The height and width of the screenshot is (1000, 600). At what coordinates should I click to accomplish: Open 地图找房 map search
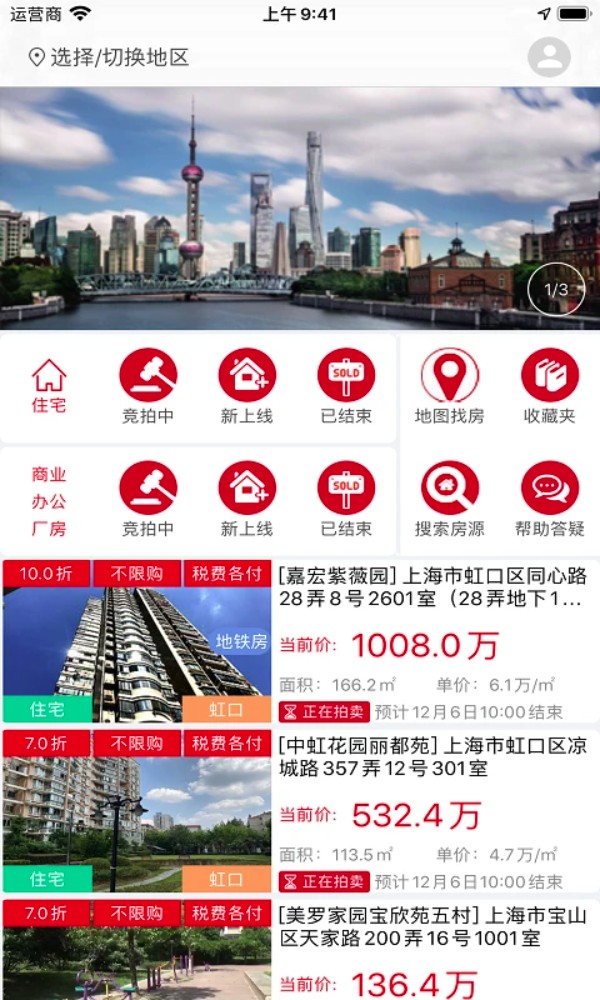tap(449, 386)
